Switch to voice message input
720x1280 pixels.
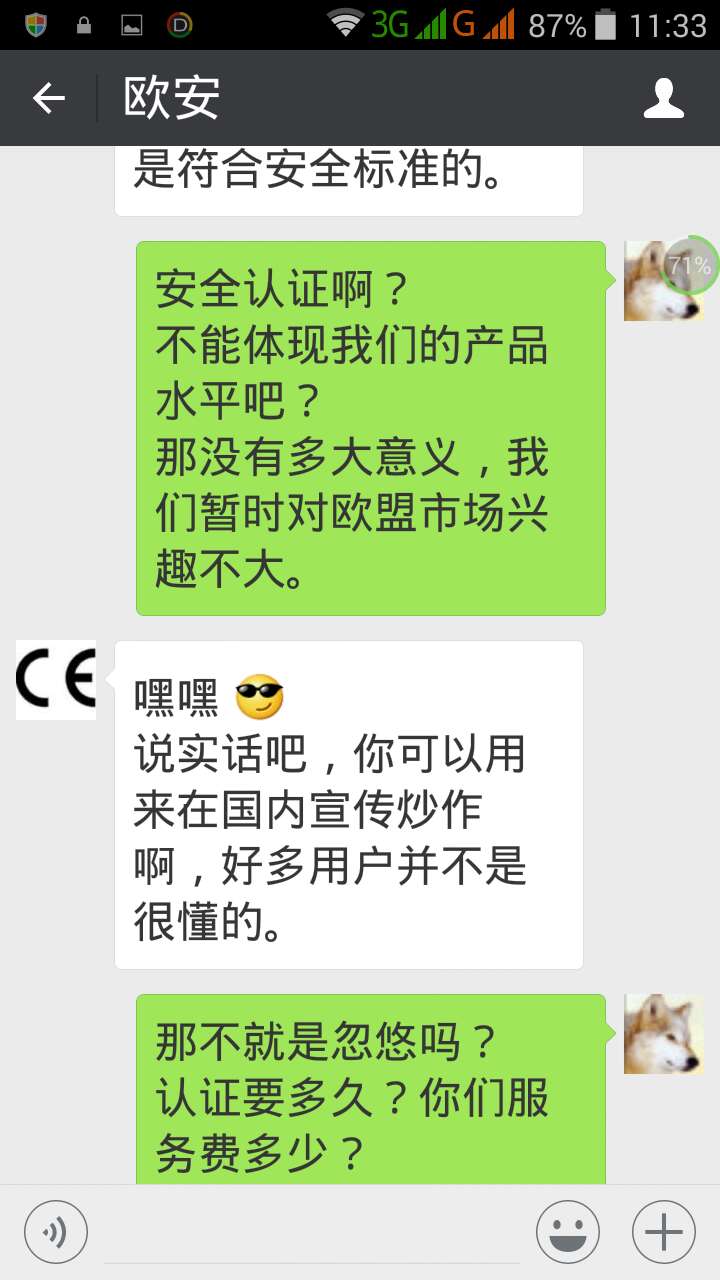pyautogui.click(x=56, y=1232)
